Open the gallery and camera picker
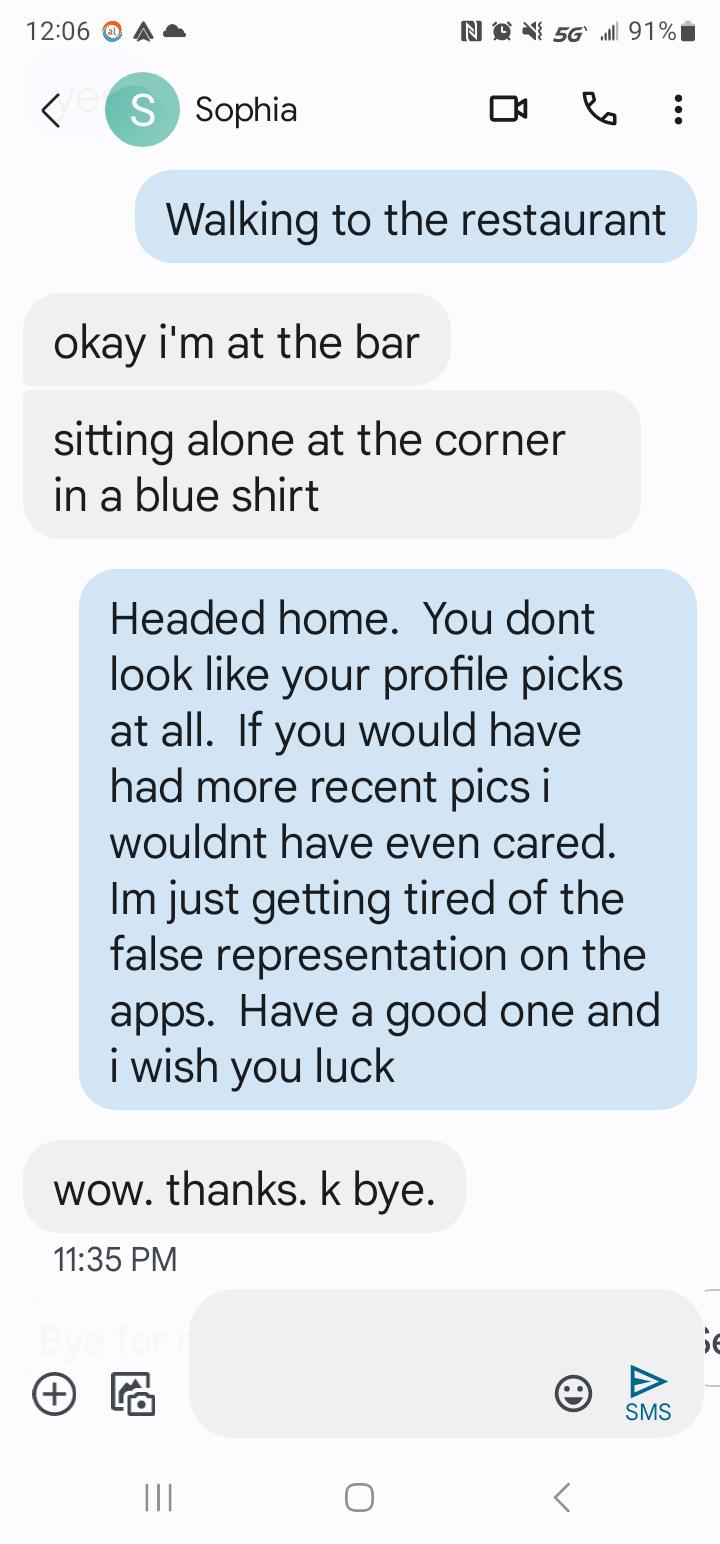 coord(132,1393)
